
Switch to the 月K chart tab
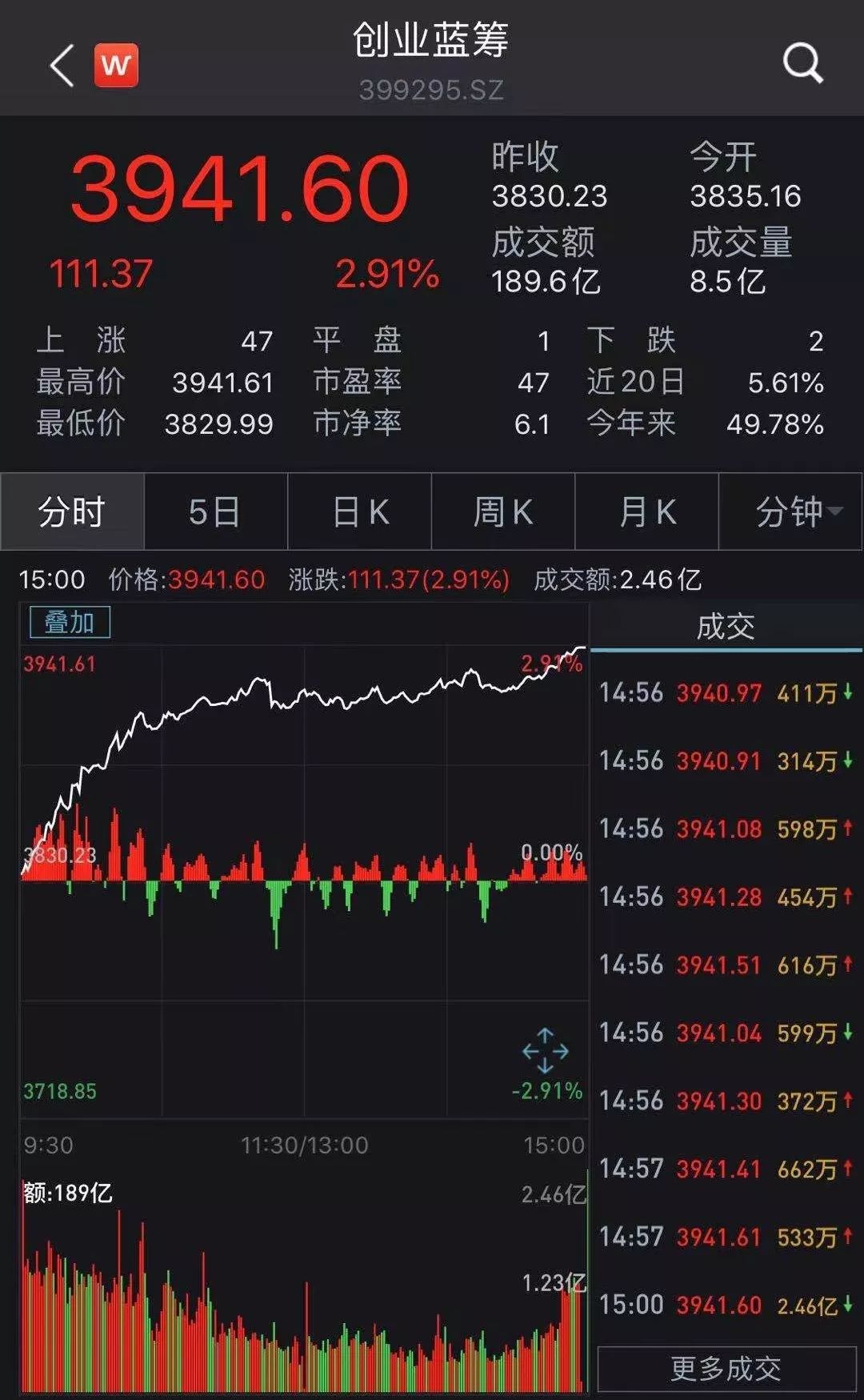click(x=646, y=511)
